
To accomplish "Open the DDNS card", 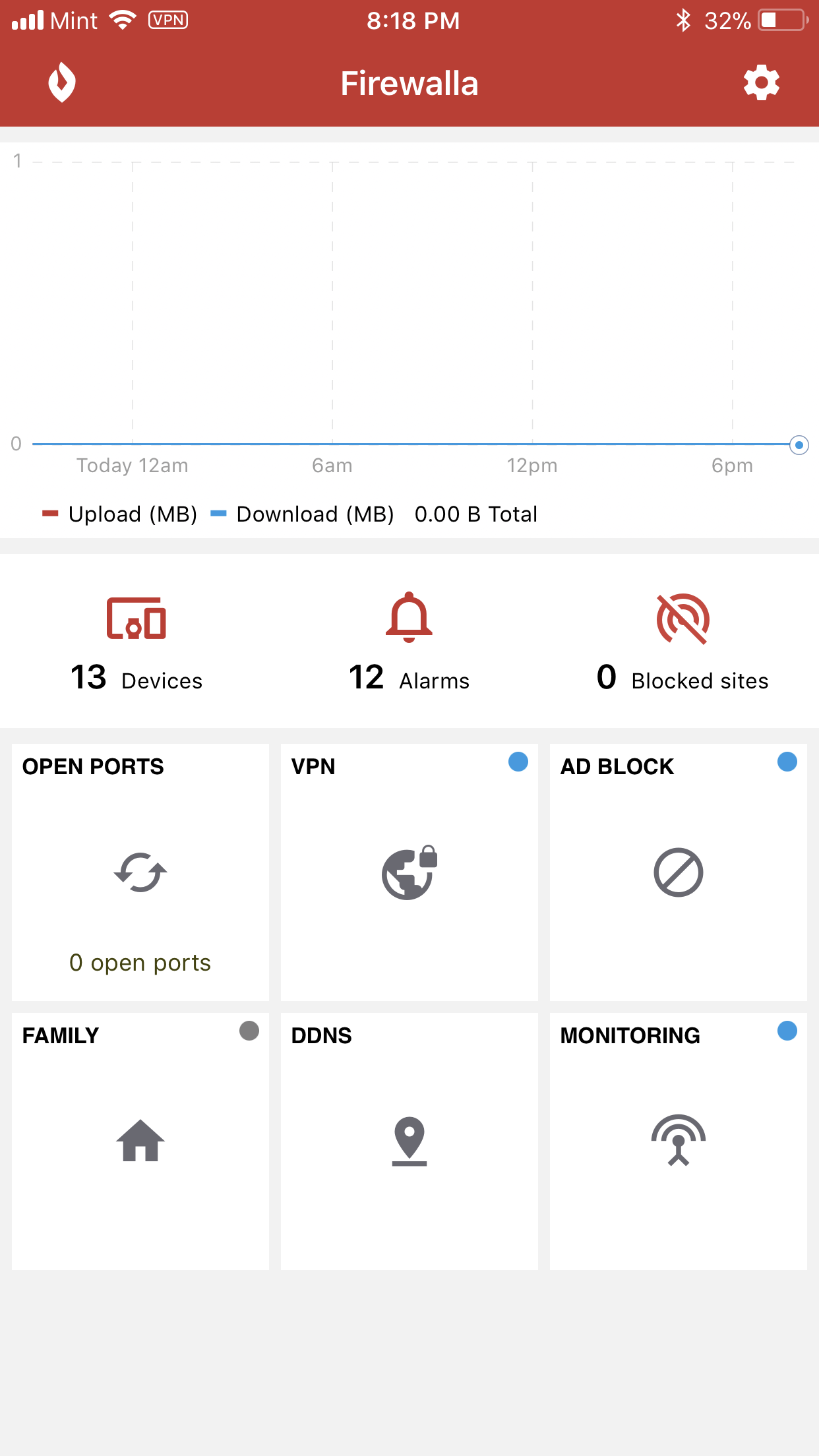I will (x=409, y=1141).
